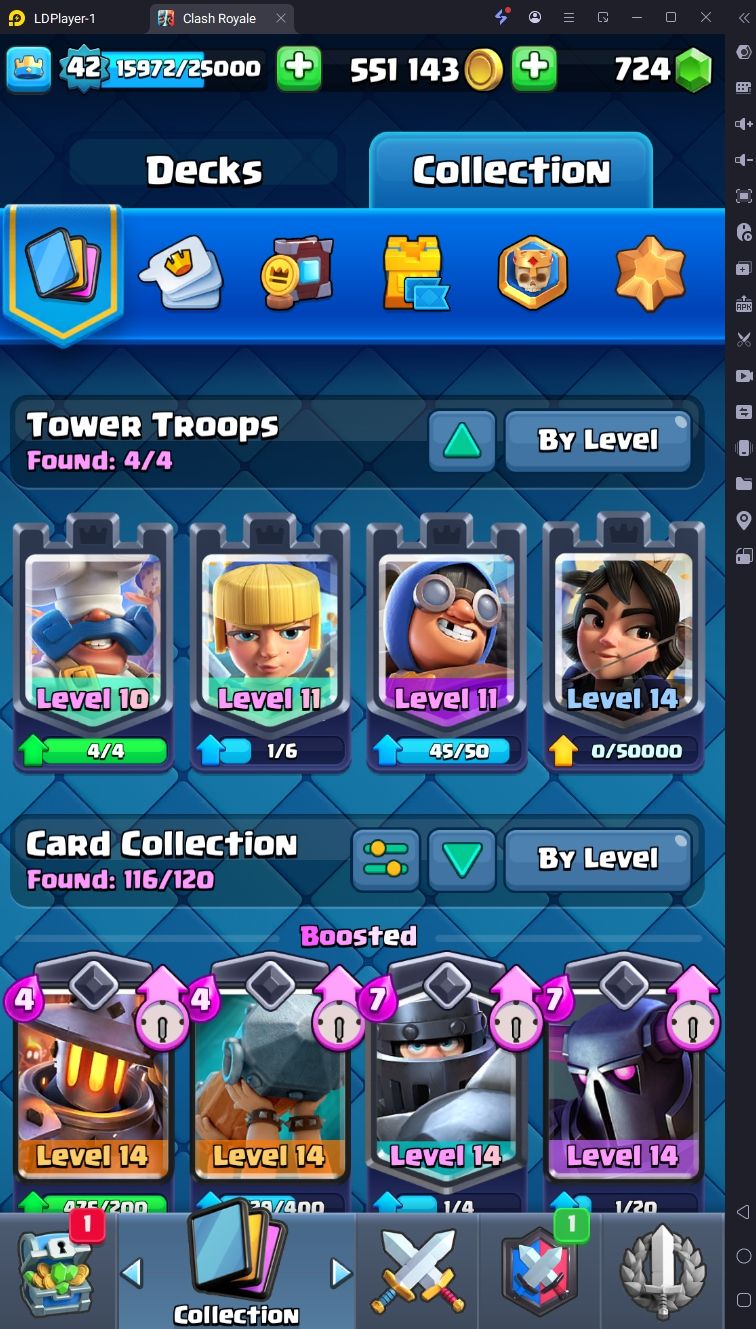Change Card Collection sorting from By Level
756x1329 pixels.
pyautogui.click(x=598, y=859)
